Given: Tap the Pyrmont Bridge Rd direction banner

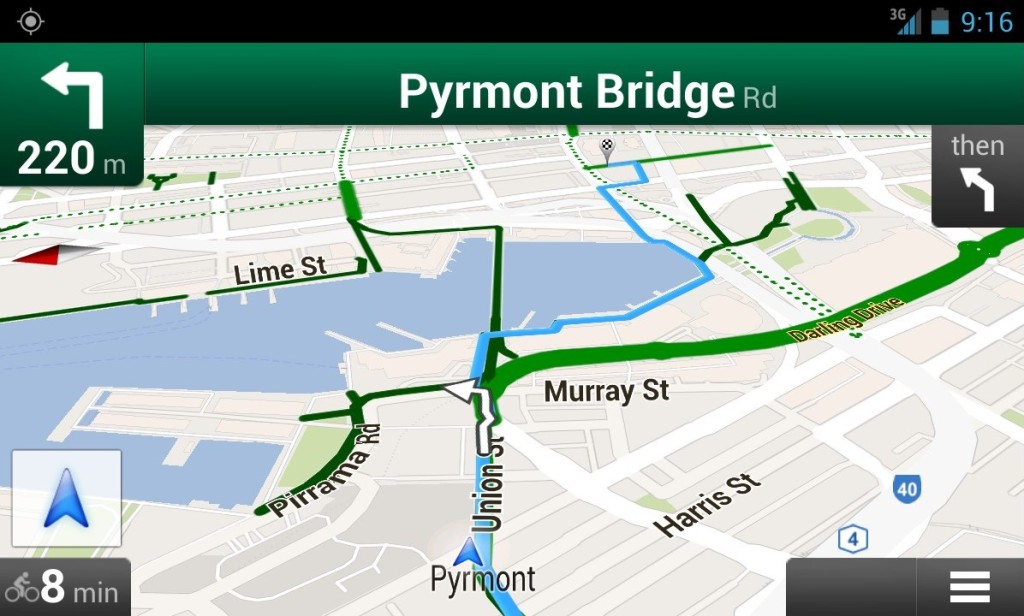Looking at the screenshot, I should click(x=586, y=92).
